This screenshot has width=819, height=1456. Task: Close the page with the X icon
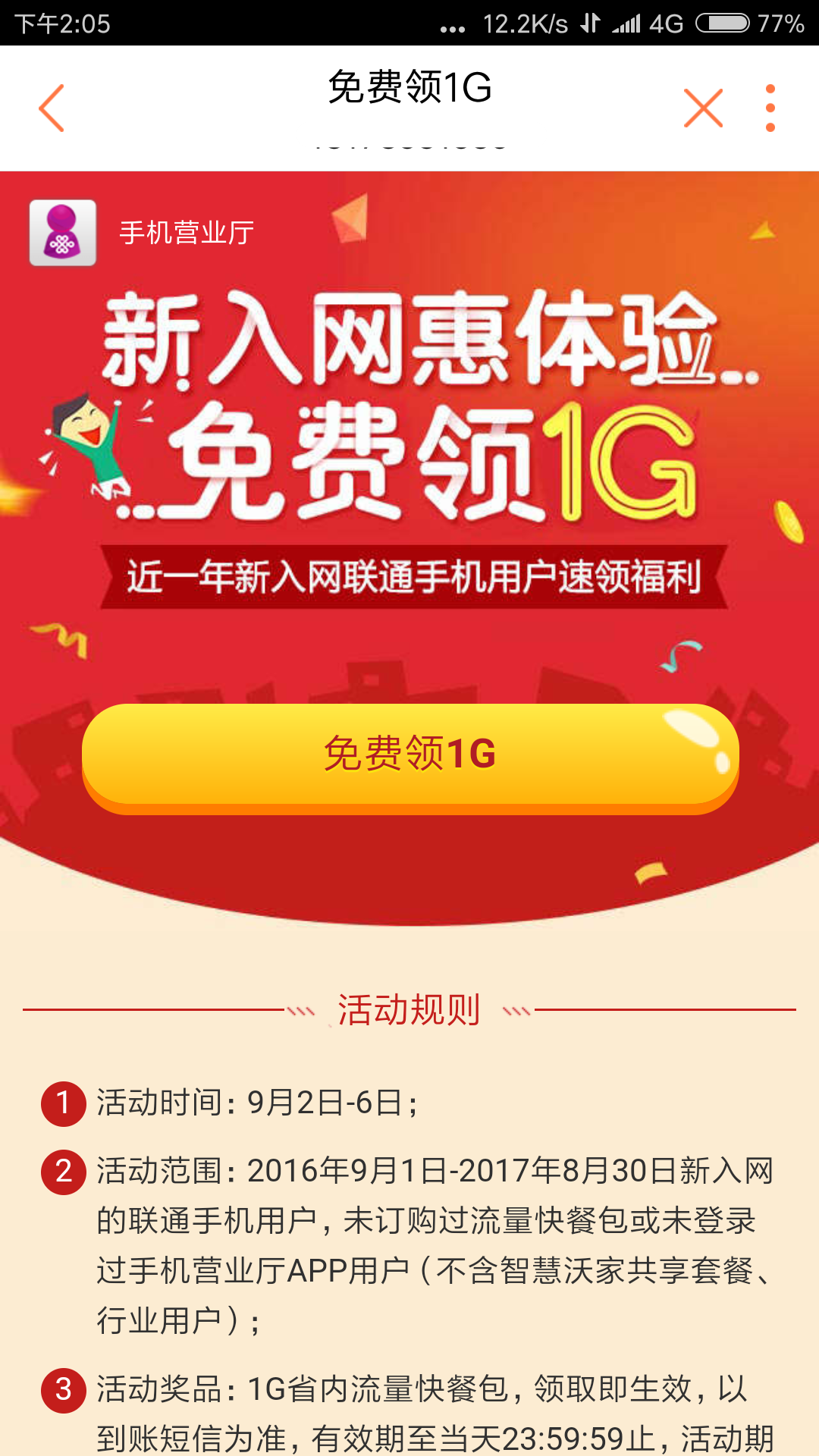(703, 108)
